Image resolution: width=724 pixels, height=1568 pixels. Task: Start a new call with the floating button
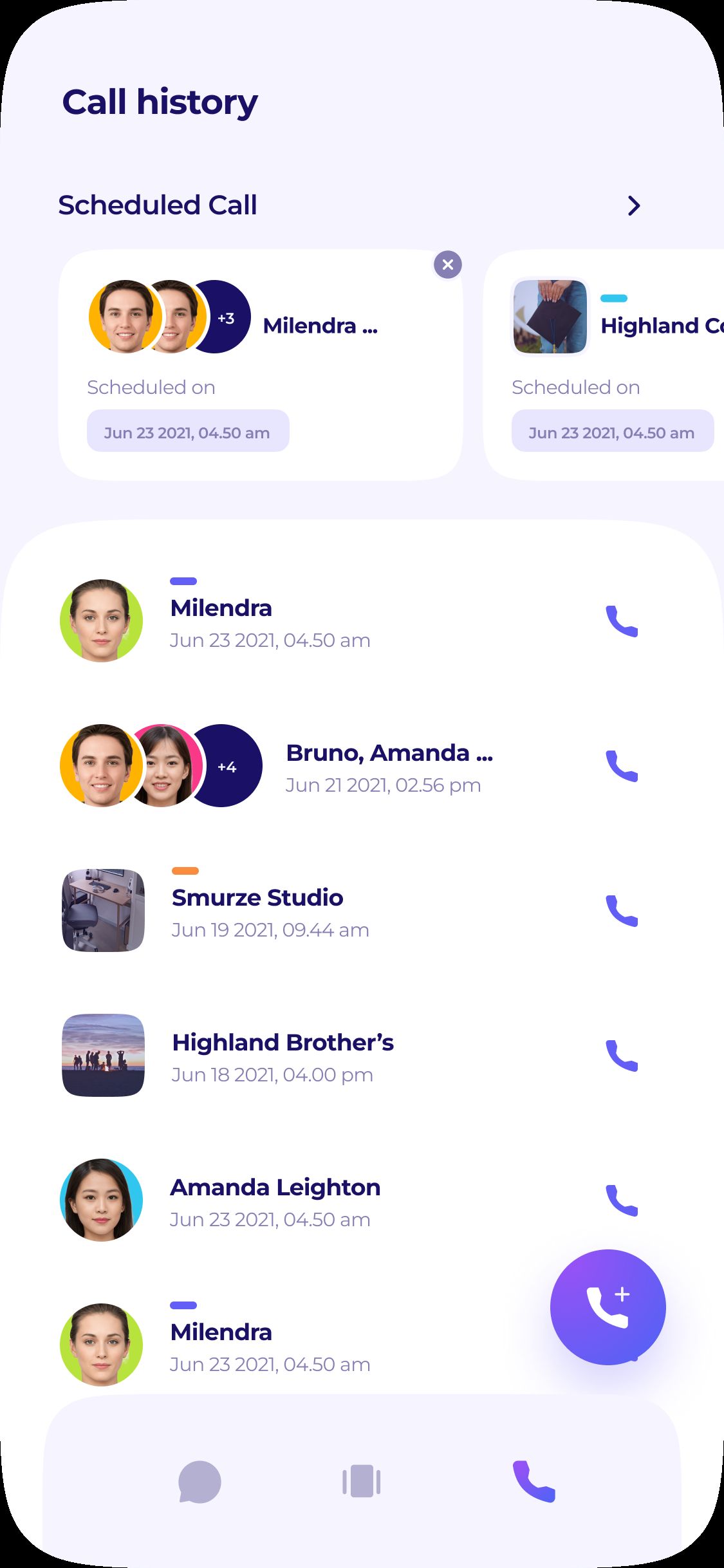[608, 1307]
